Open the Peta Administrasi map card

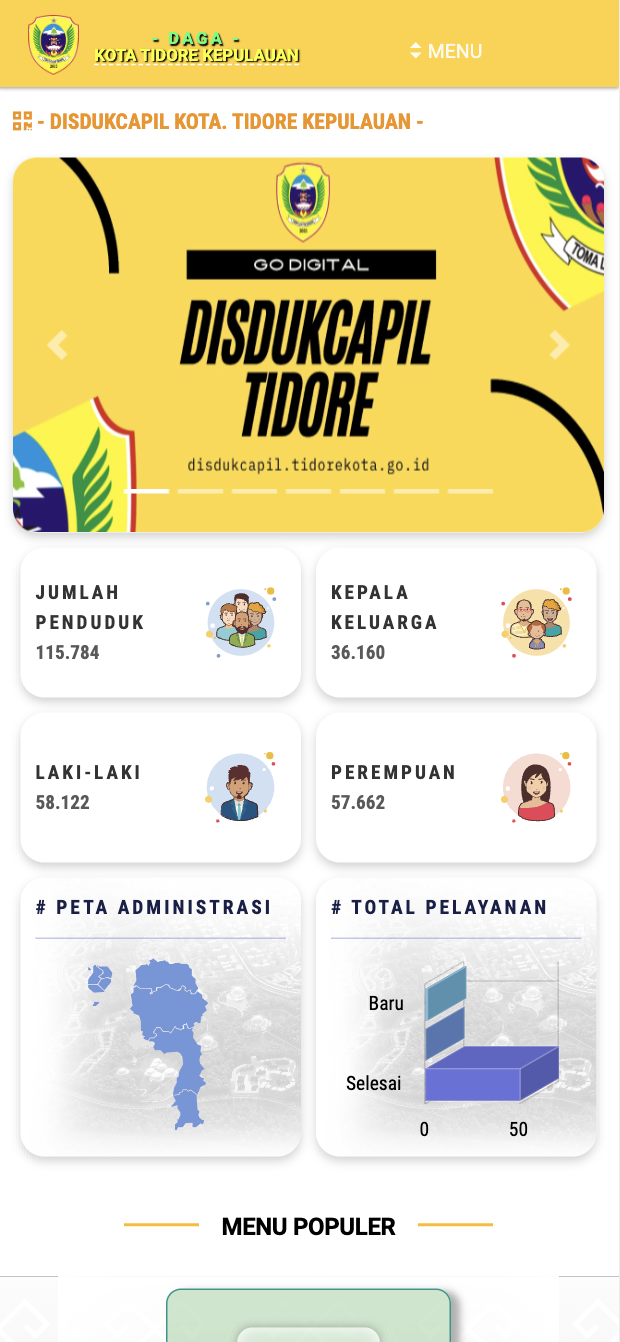point(160,1018)
